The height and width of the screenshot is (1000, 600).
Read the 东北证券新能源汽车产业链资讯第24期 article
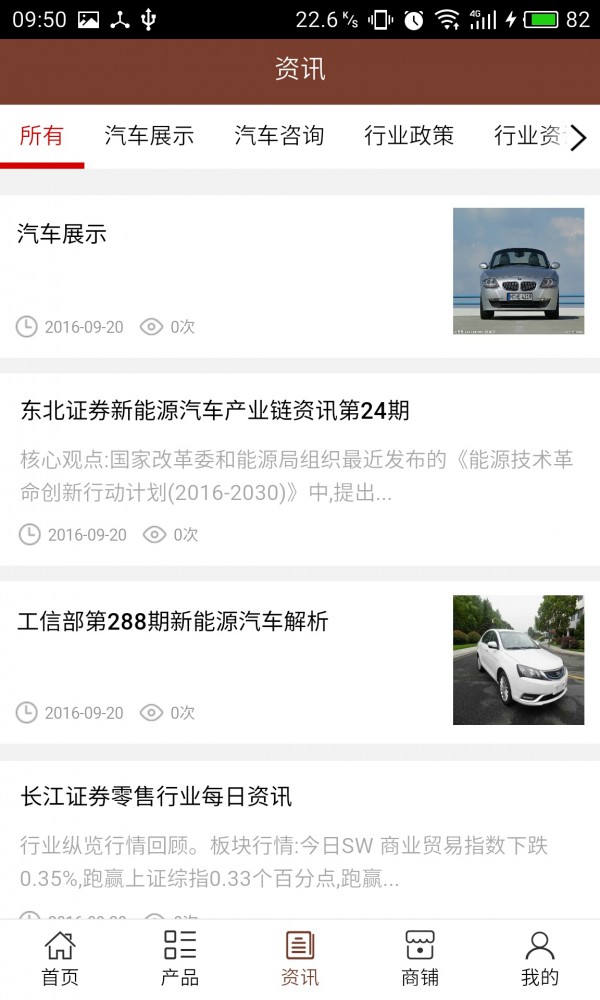click(215, 411)
